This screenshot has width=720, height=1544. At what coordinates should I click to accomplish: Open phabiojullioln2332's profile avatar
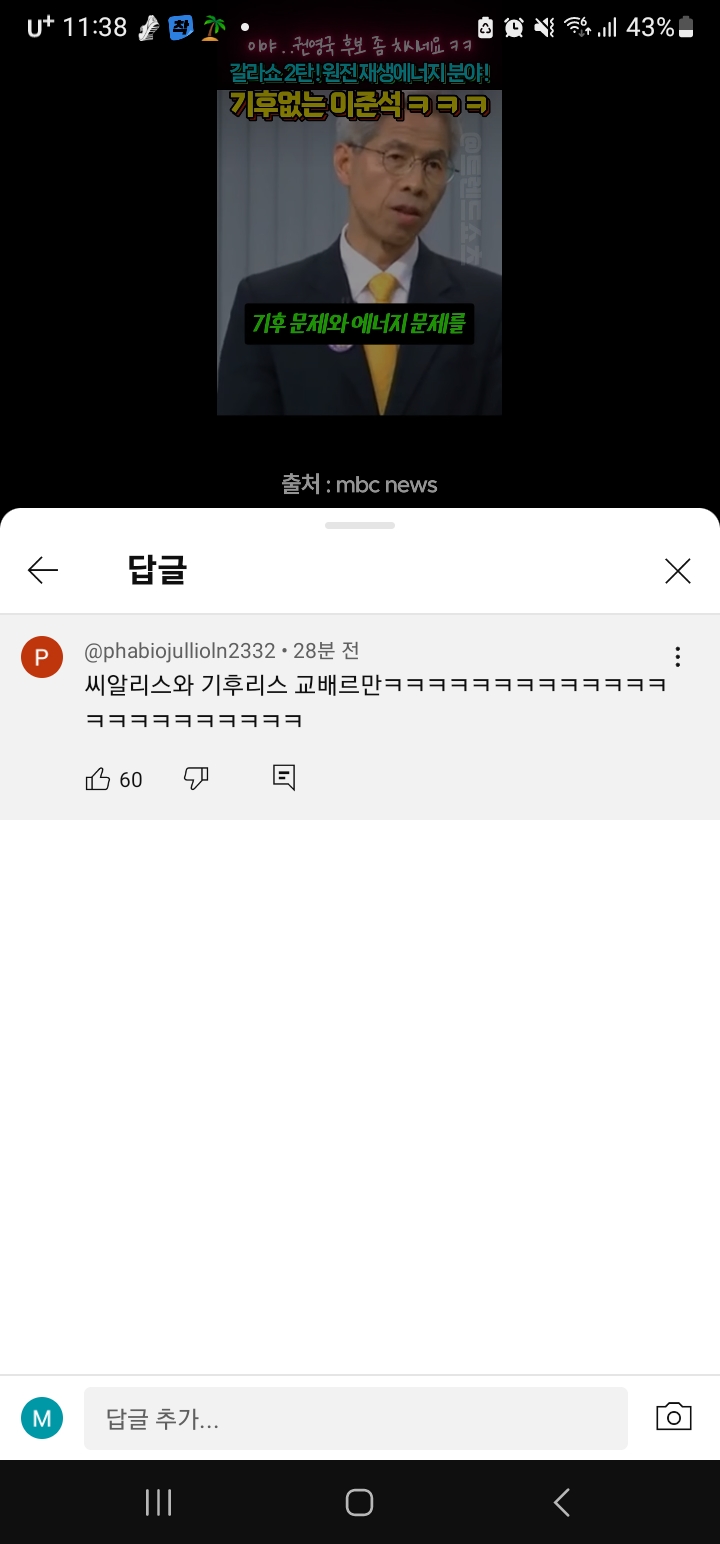click(x=42, y=657)
